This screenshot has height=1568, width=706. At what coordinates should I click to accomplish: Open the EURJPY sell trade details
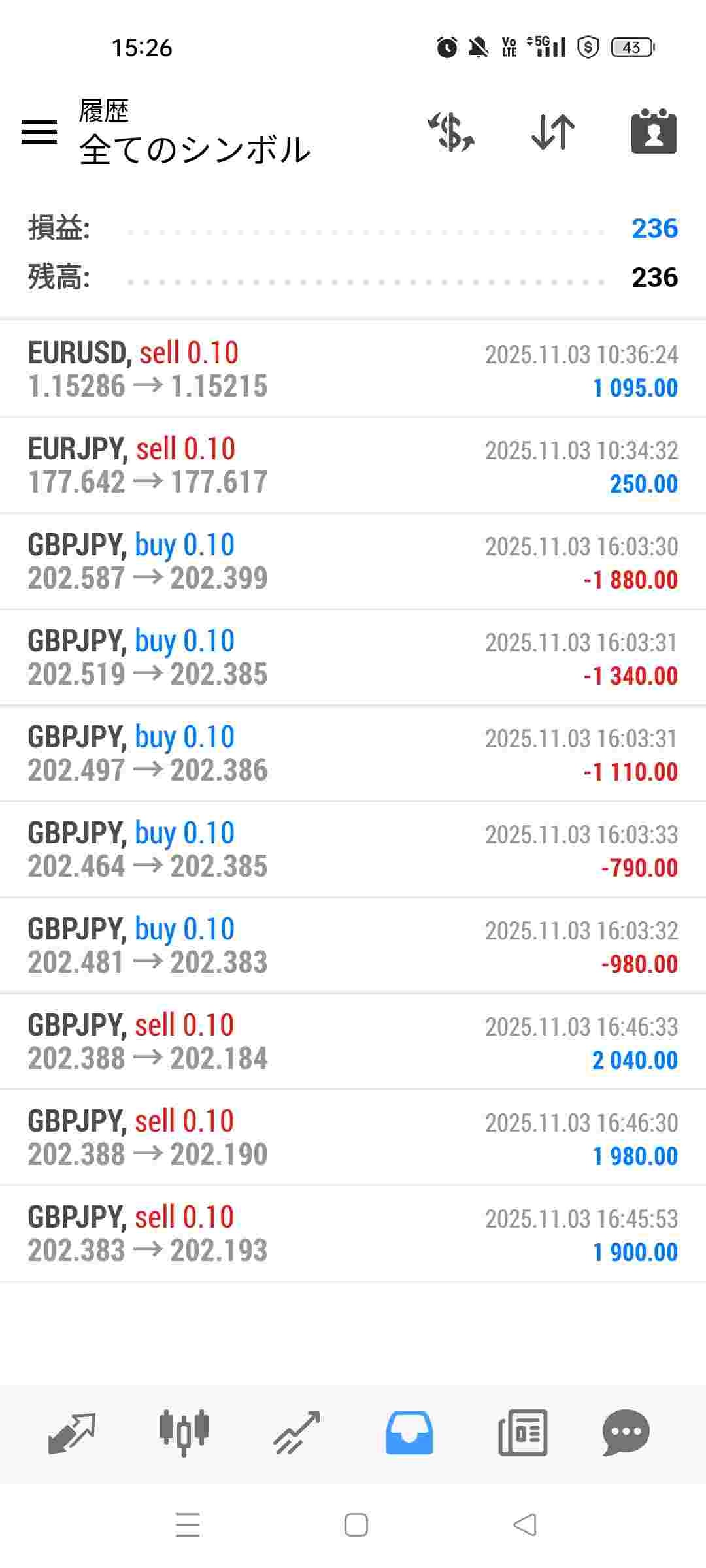click(353, 466)
